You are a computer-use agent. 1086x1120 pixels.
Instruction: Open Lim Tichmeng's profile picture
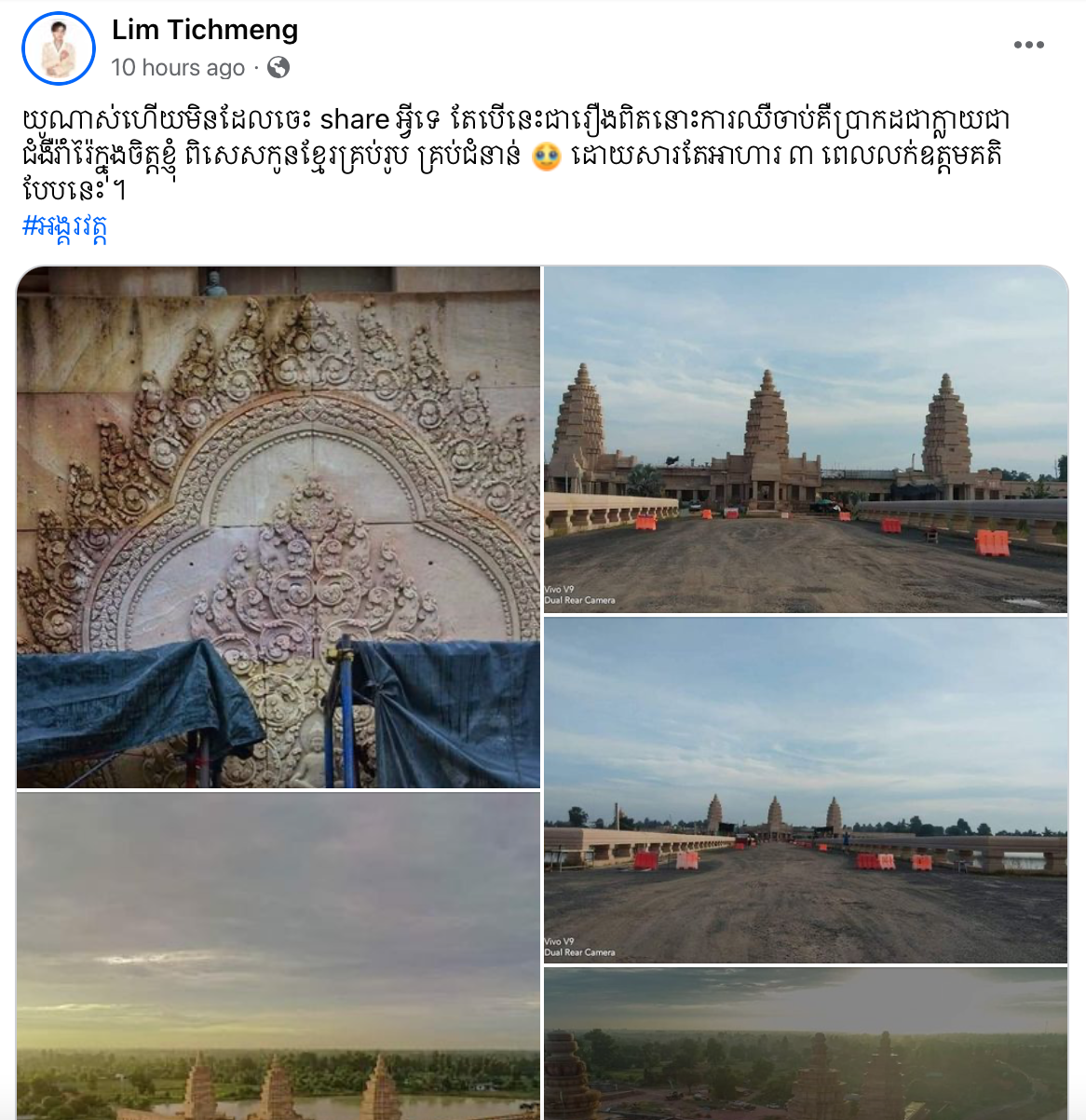pos(59,48)
